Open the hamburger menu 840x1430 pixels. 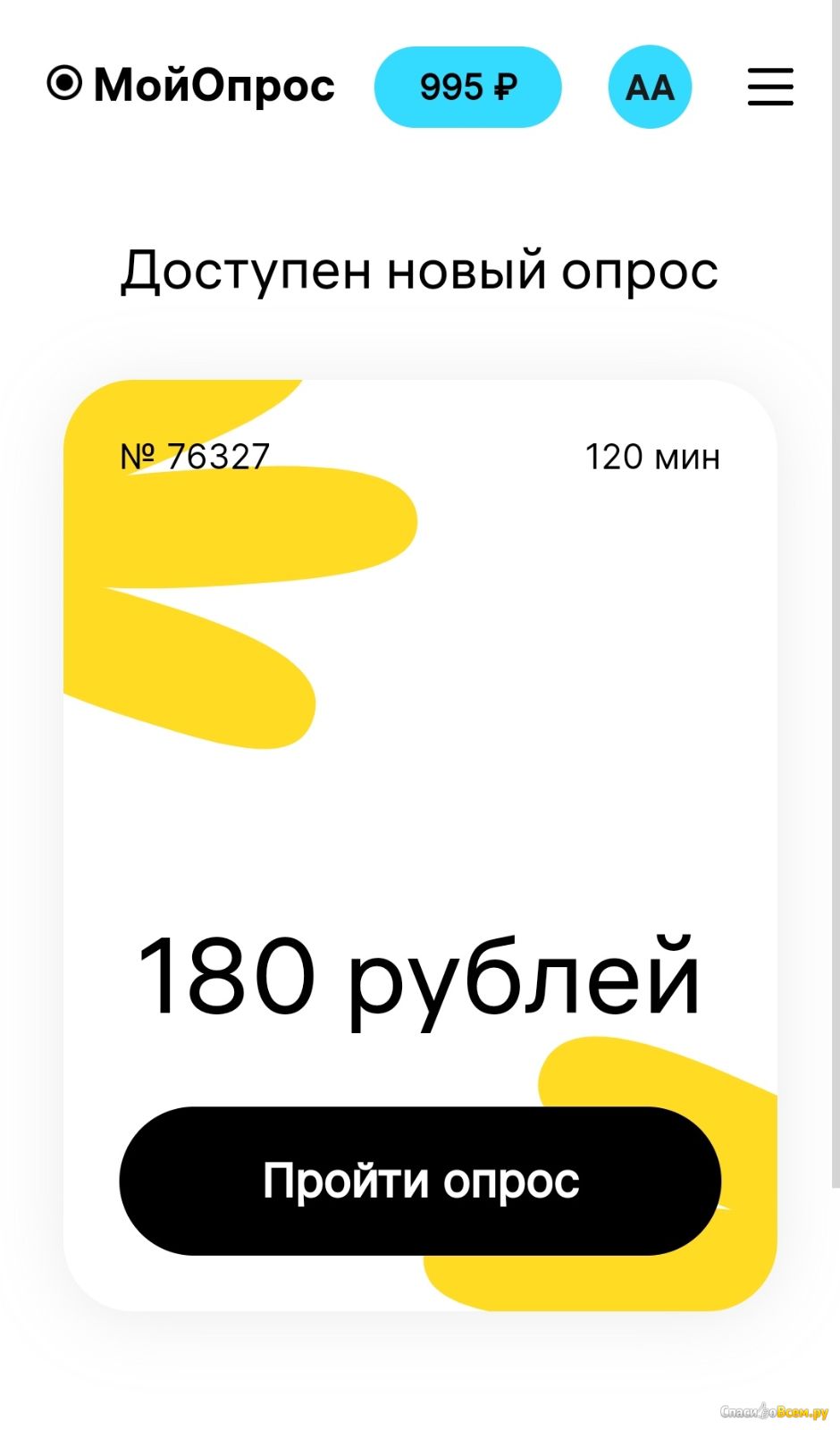pyautogui.click(x=770, y=87)
